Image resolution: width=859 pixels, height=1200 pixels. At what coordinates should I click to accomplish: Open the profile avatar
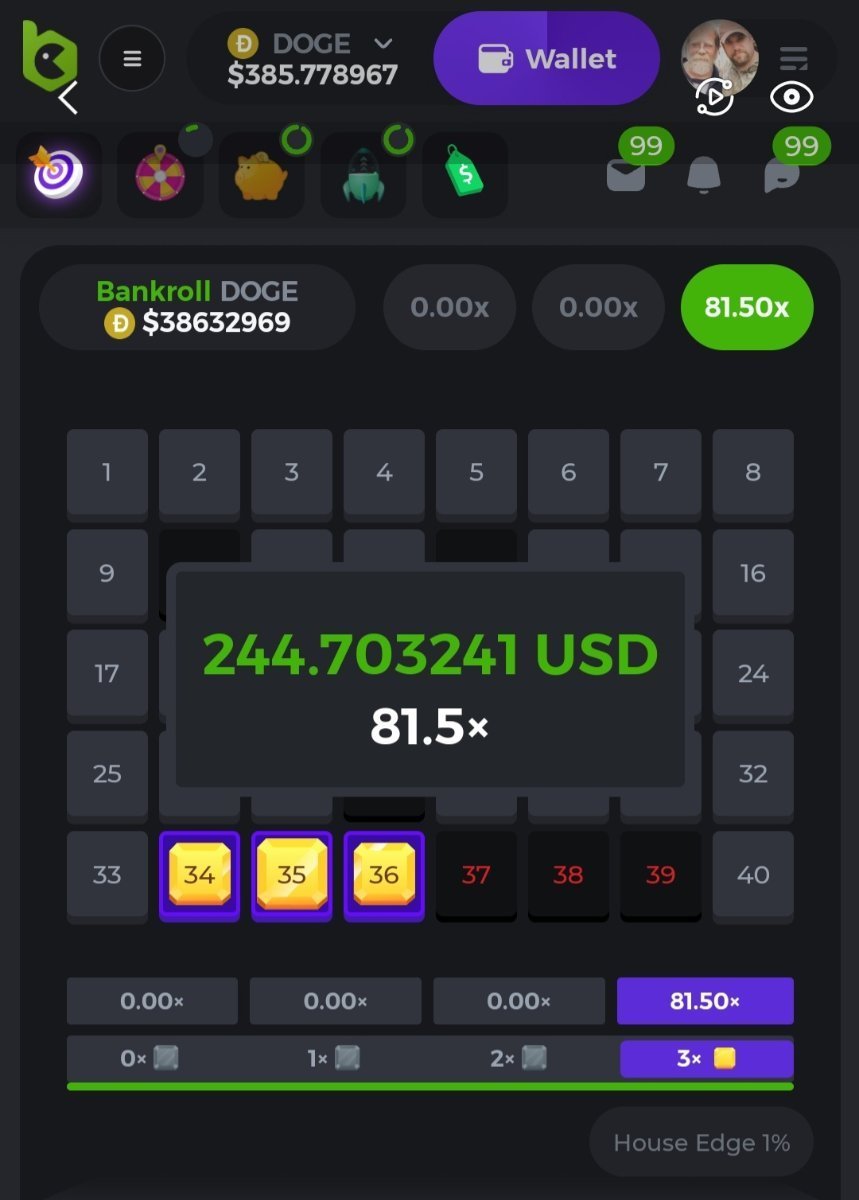point(719,56)
